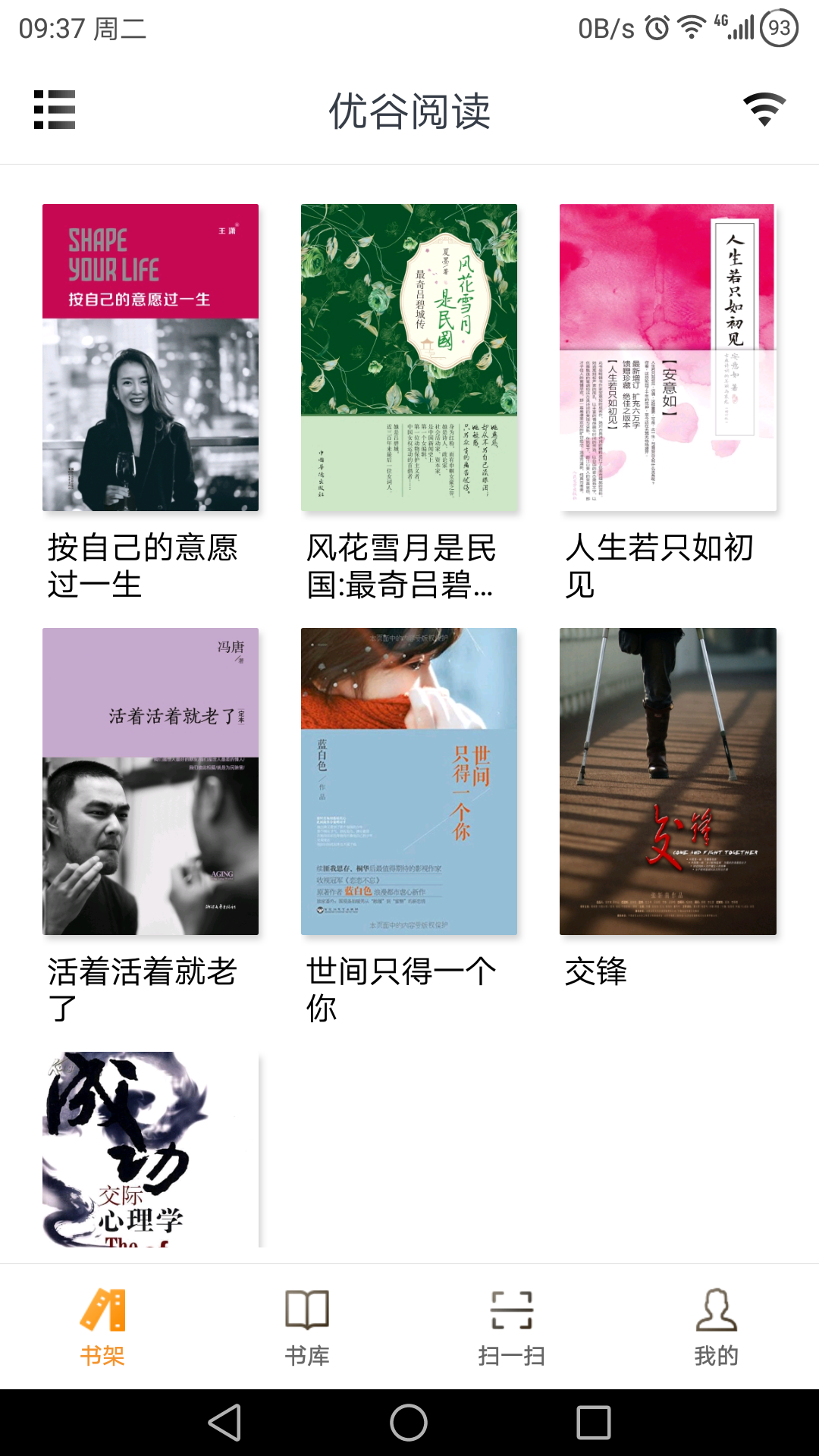Screen dimensions: 819x1456
Task: Open the 成功交际心理学 book cover
Action: [150, 1149]
